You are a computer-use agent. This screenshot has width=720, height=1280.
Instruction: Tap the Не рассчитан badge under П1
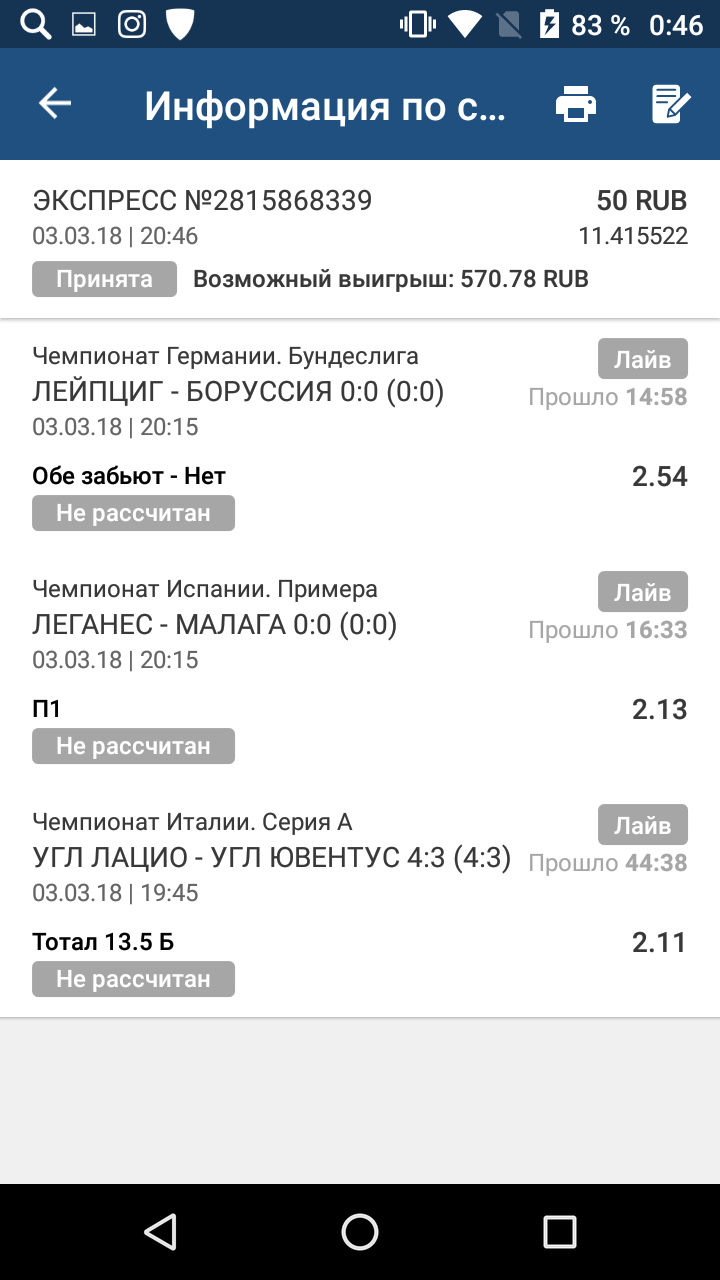133,745
